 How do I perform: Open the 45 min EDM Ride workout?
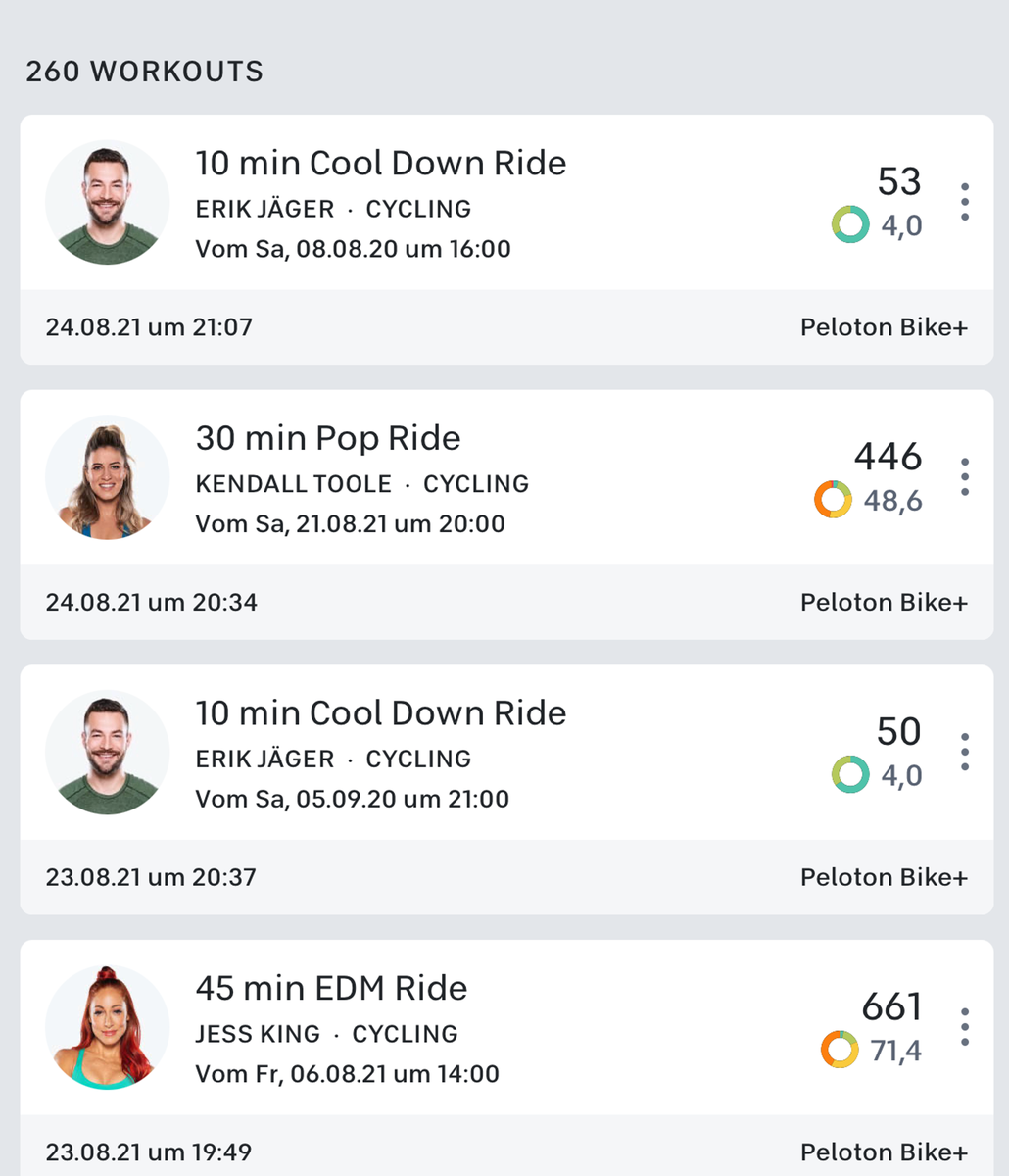click(331, 989)
